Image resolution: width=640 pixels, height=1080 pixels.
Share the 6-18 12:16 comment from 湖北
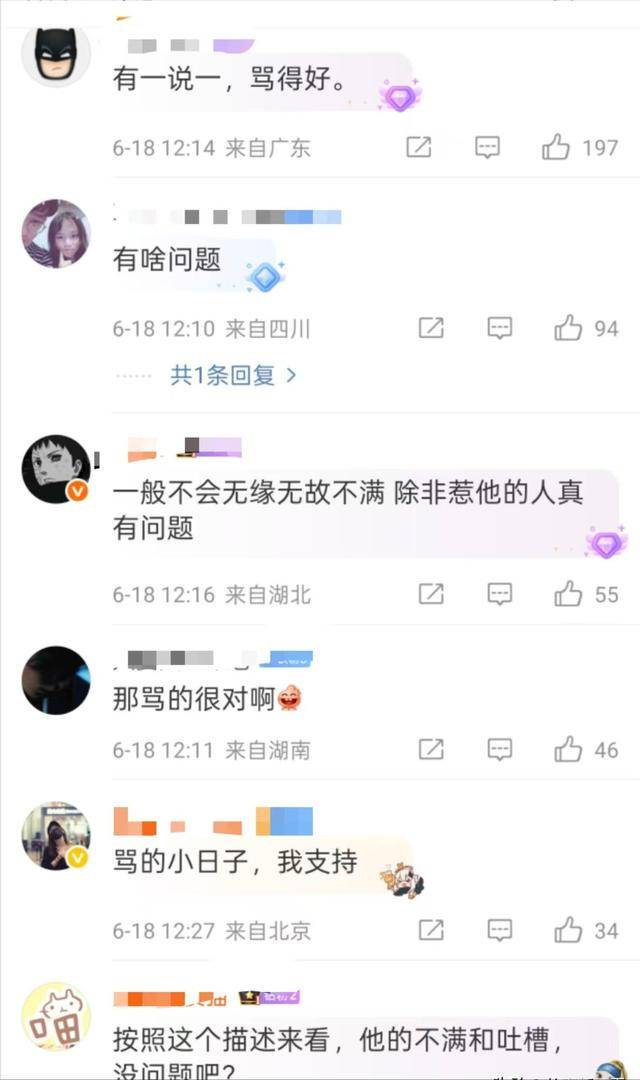pos(431,594)
